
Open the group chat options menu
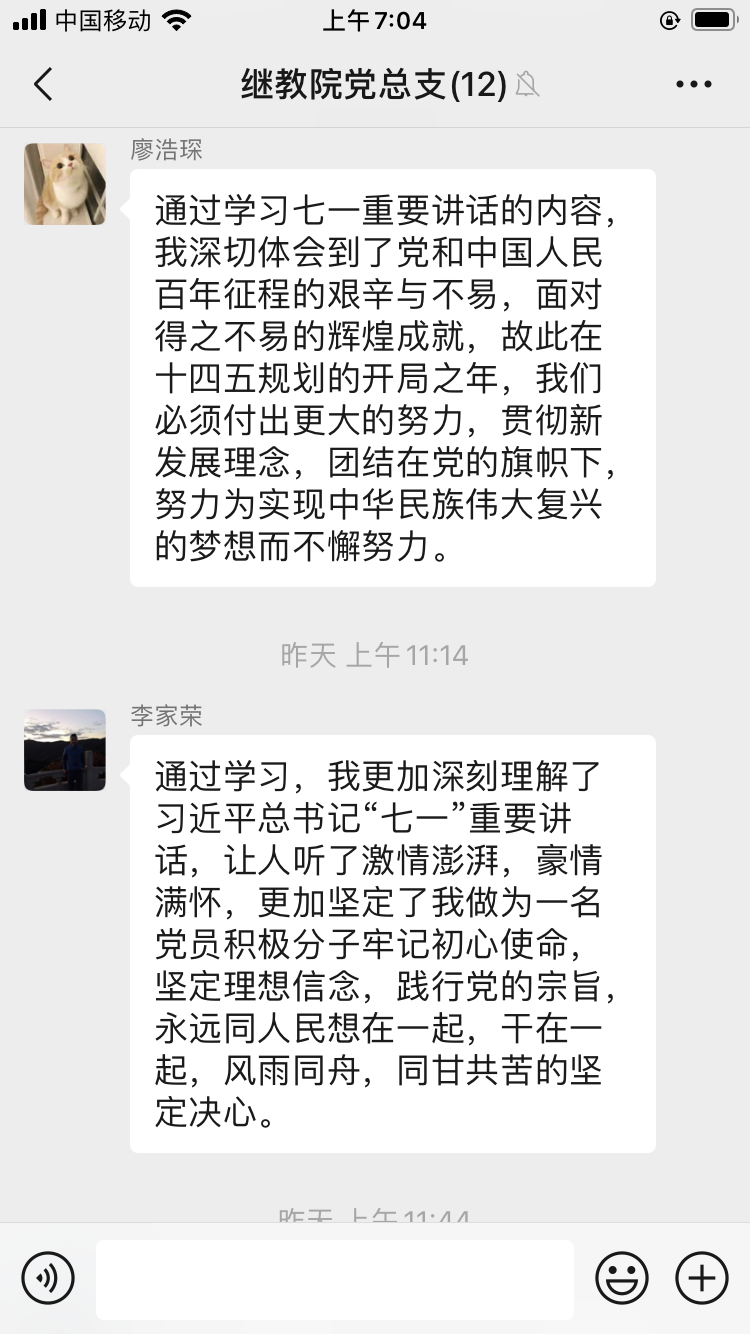[693, 85]
